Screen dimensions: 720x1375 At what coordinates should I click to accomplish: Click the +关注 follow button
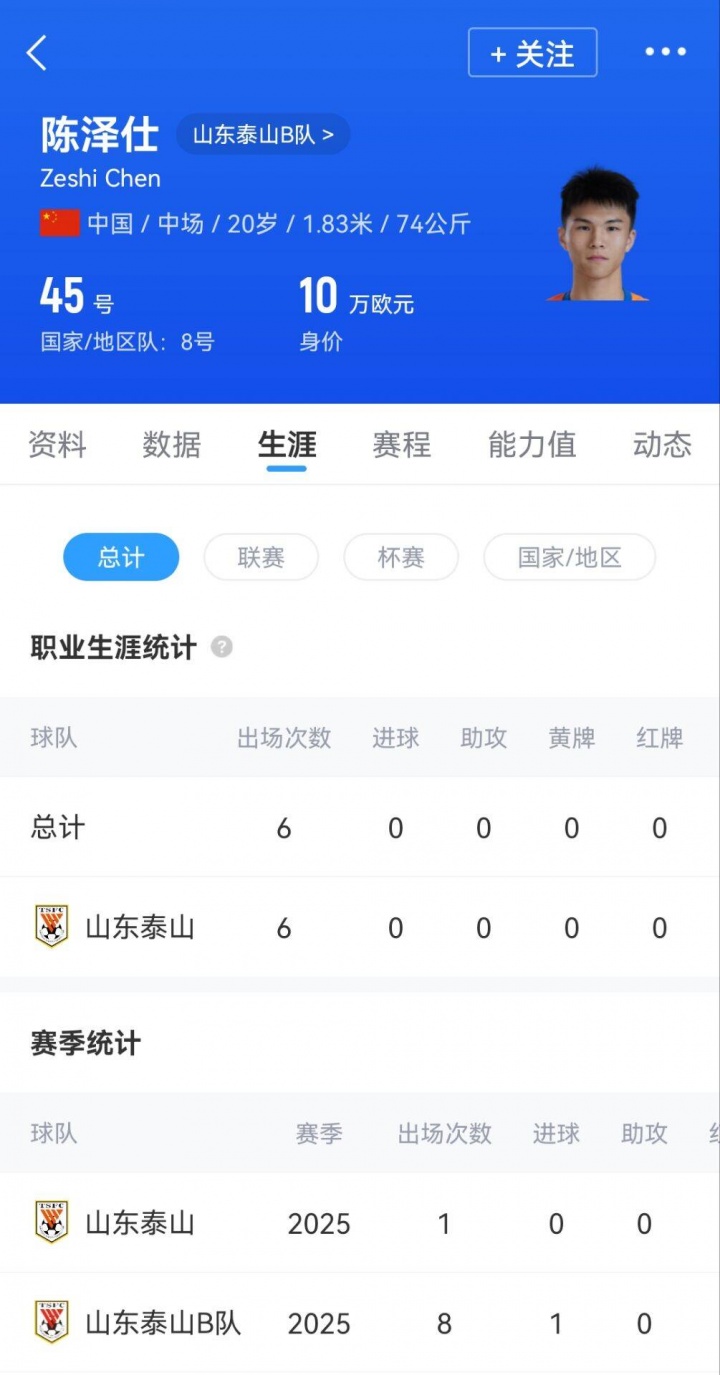[x=533, y=52]
